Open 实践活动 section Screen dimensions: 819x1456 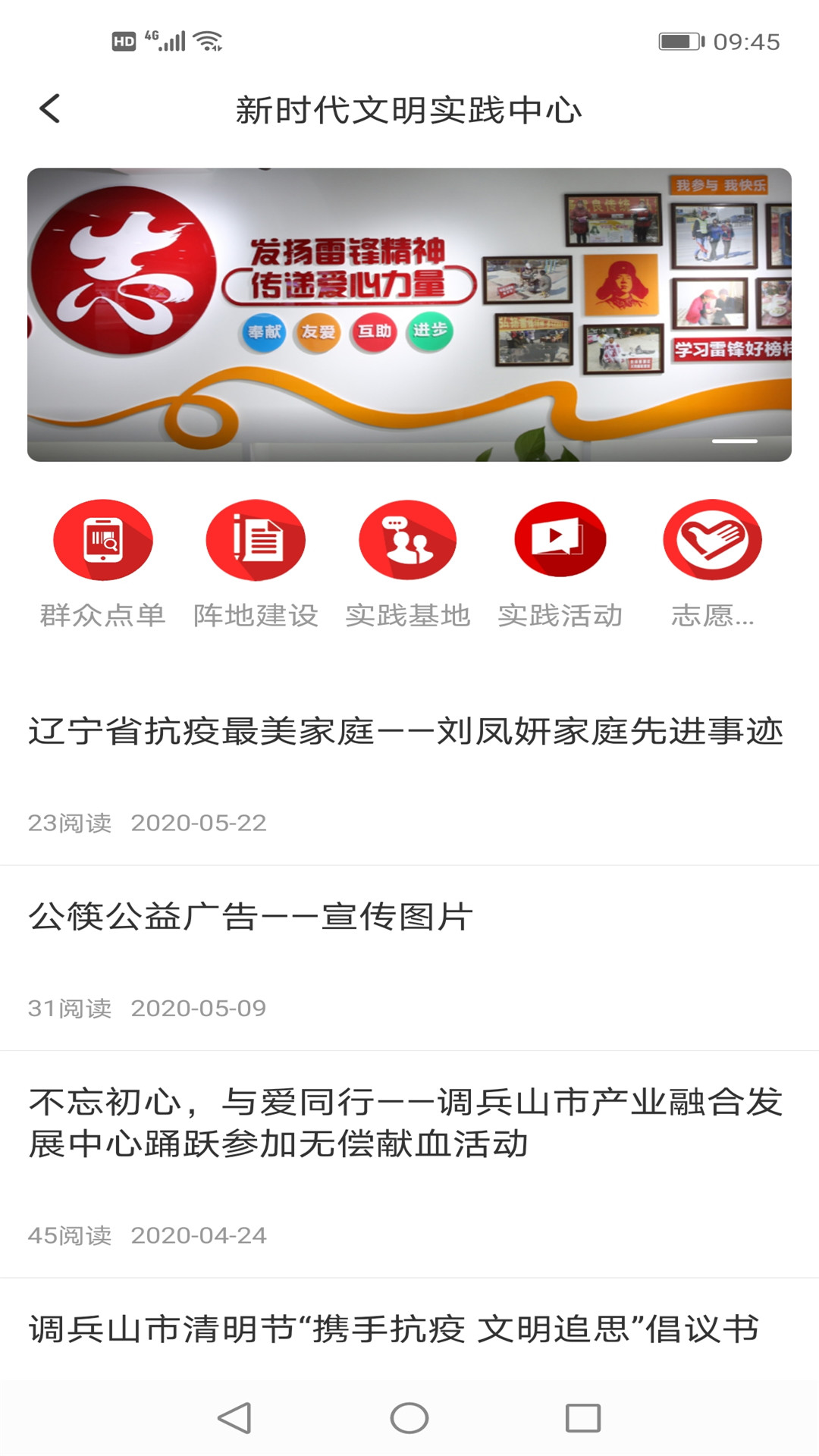(560, 563)
